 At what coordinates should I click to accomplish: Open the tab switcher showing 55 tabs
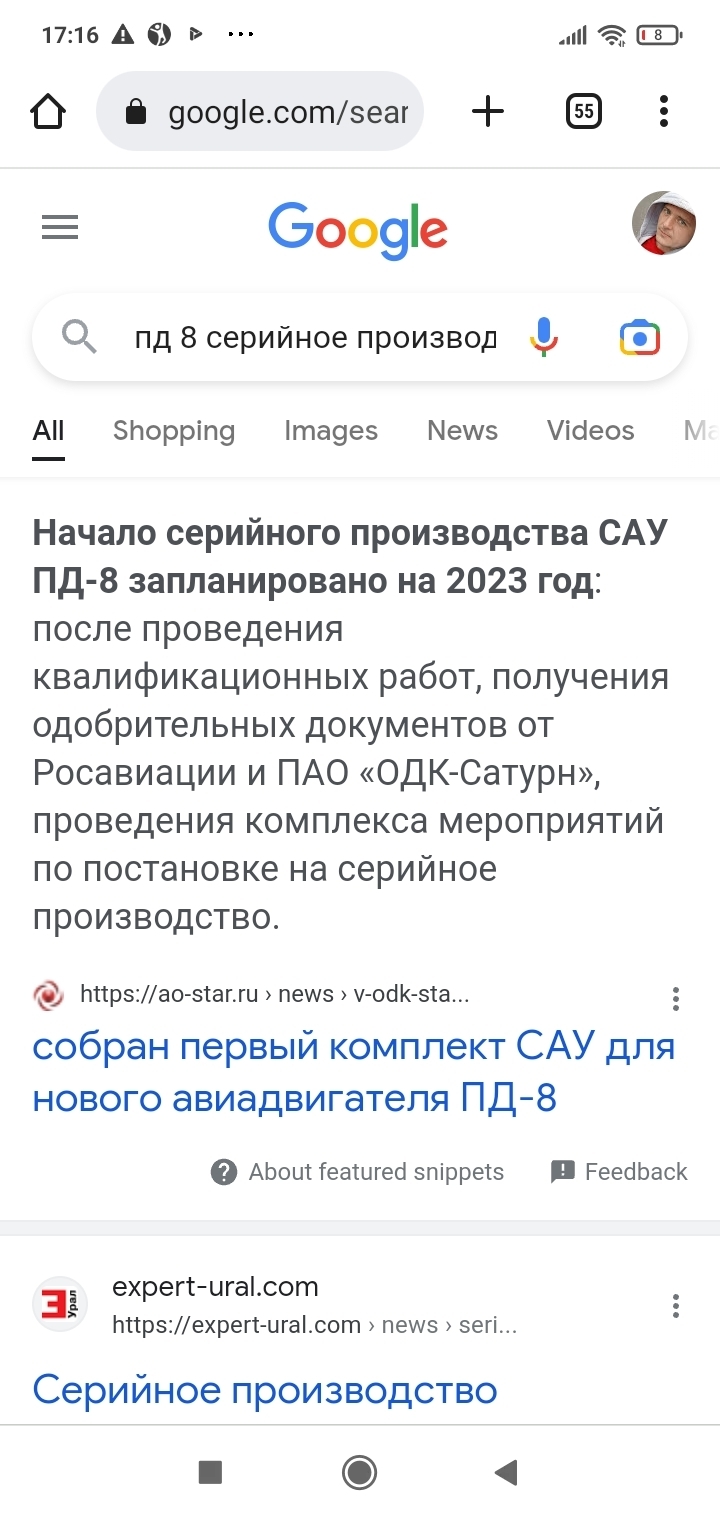pos(583,111)
